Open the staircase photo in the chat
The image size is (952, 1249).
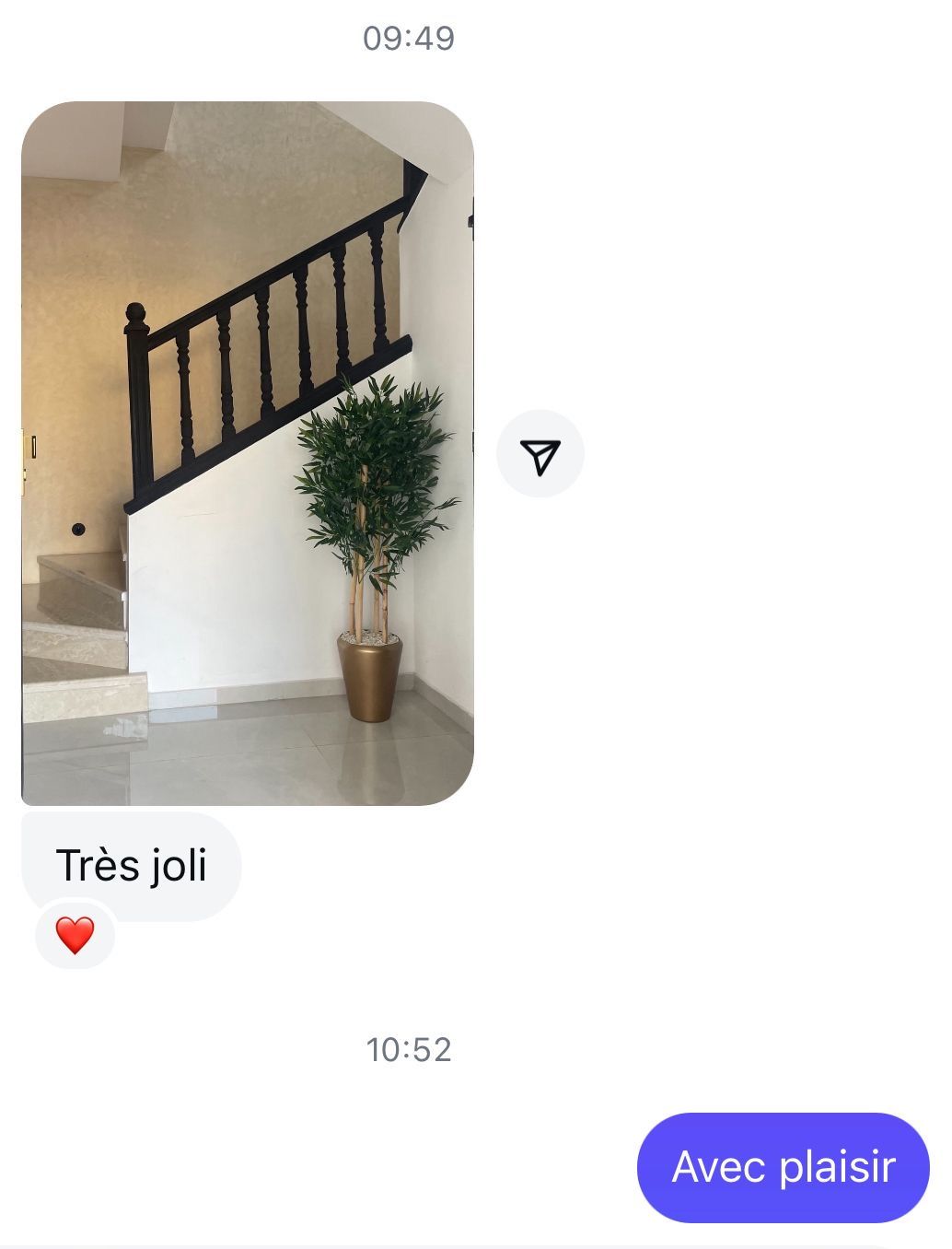tap(247, 453)
